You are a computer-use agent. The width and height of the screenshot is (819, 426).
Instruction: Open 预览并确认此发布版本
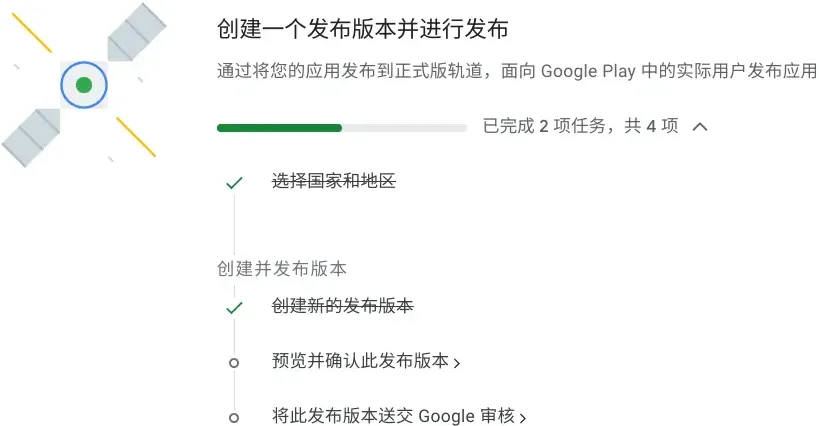point(365,362)
